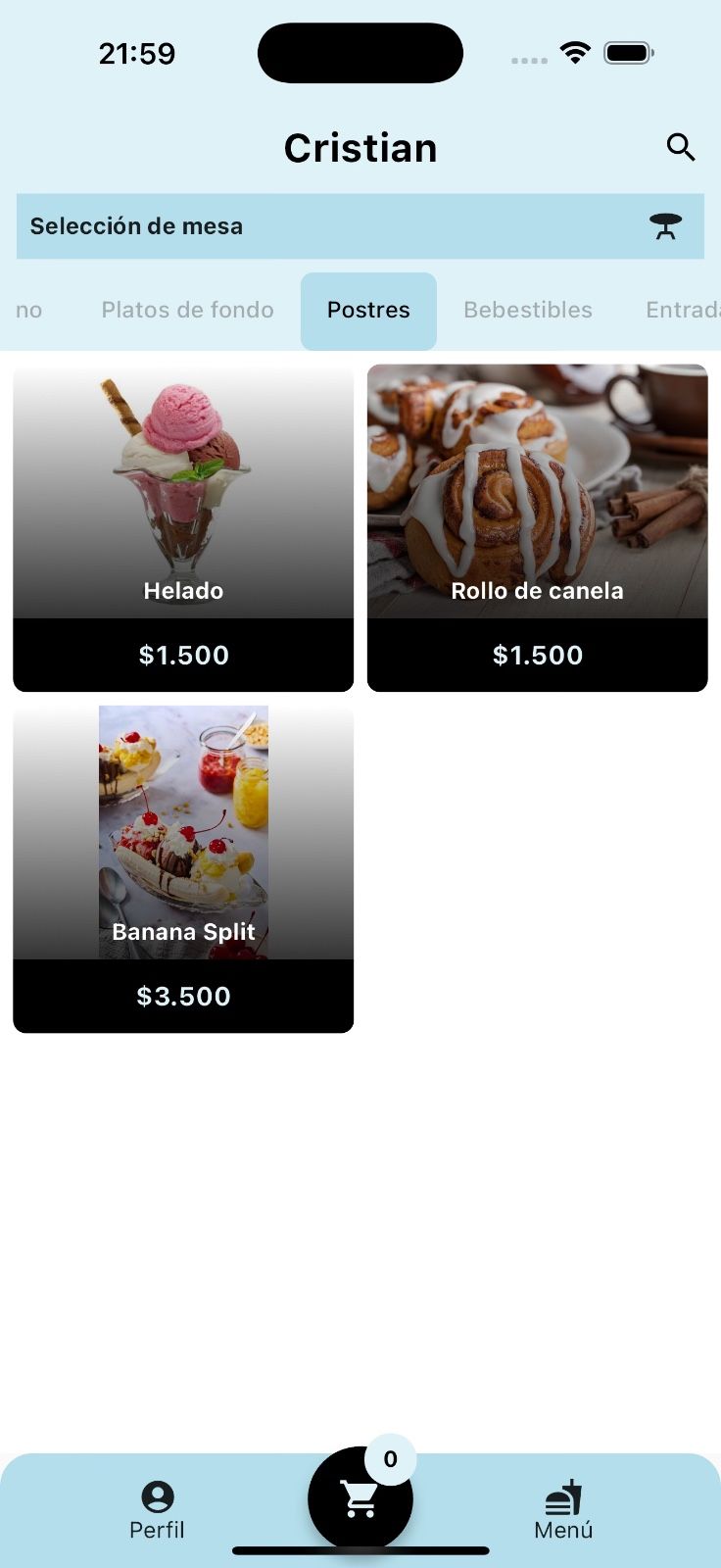Select the Platos de fondo category

[187, 311]
